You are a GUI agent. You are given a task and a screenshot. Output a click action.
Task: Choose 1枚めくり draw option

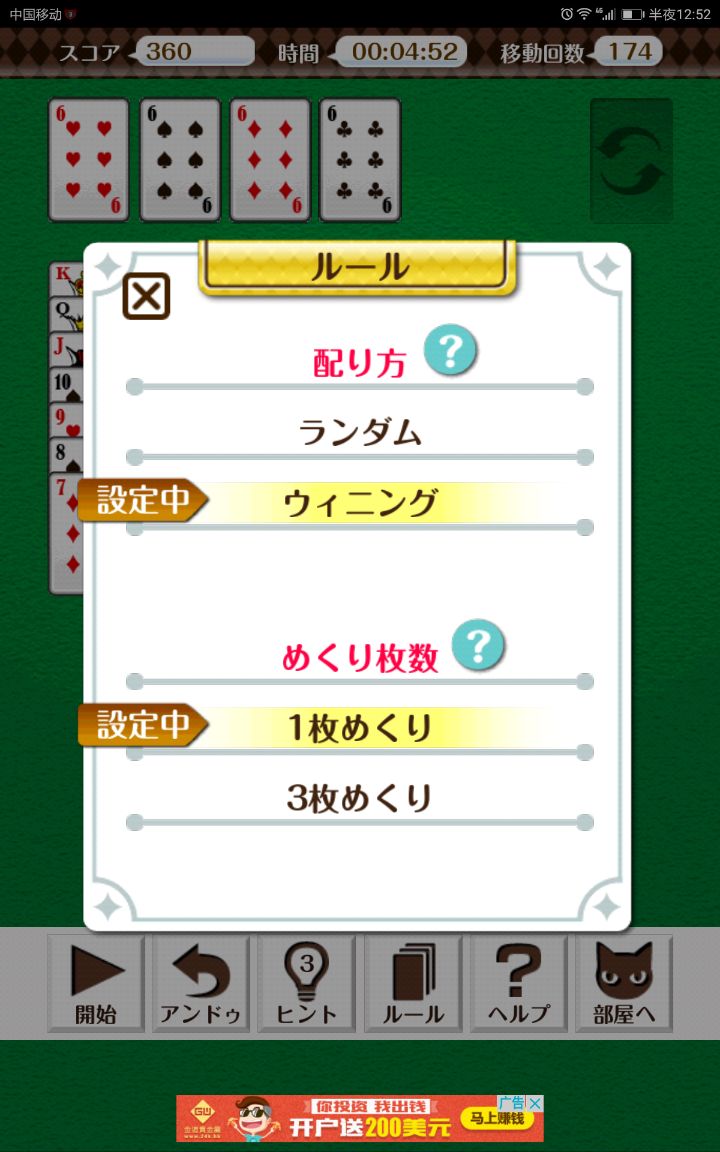point(360,727)
